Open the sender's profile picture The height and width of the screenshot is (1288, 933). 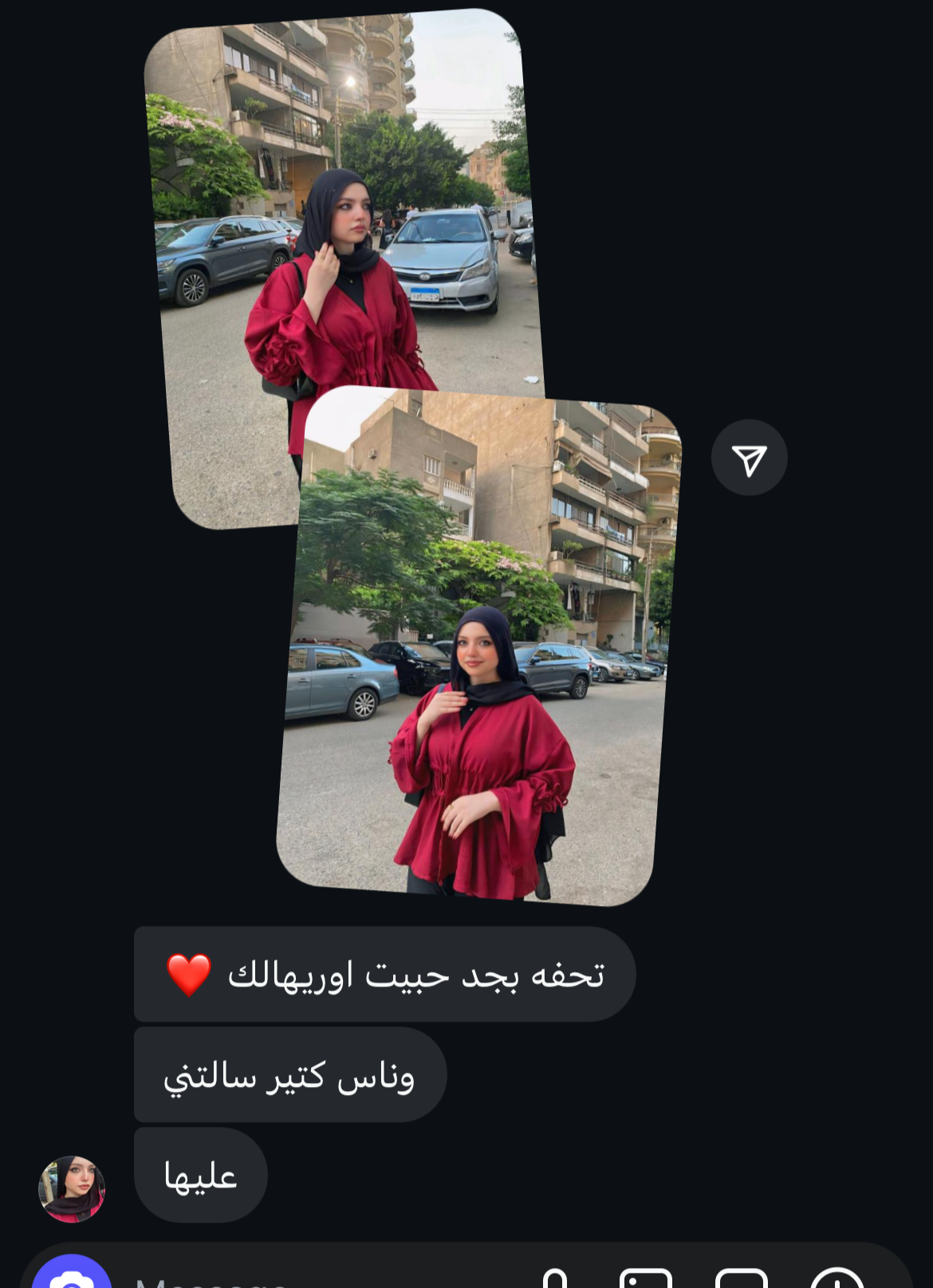(72, 1188)
